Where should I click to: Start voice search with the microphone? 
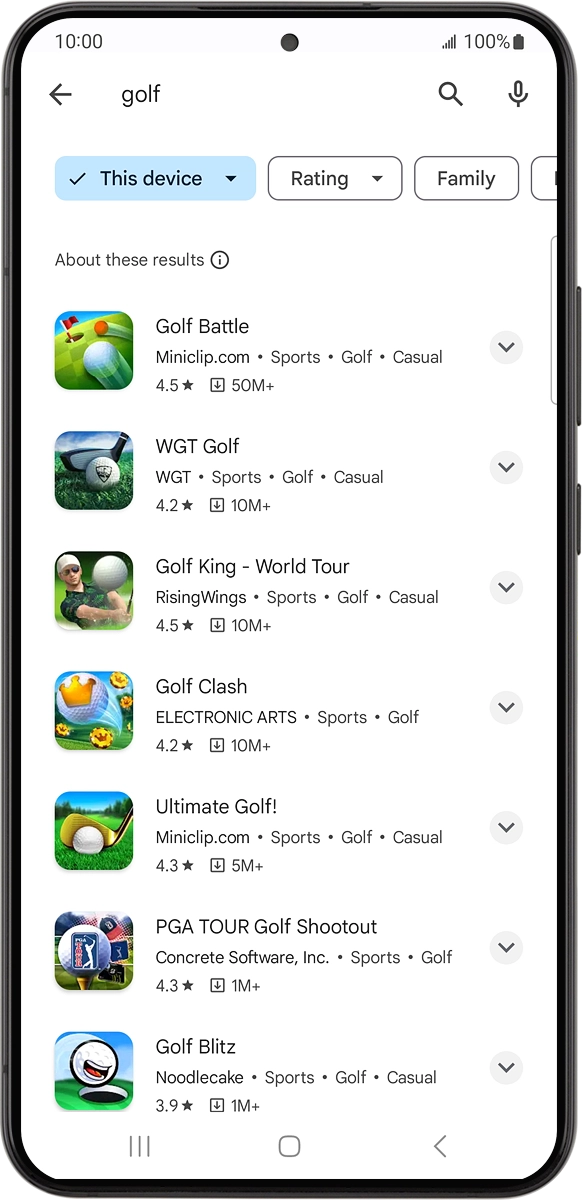pyautogui.click(x=518, y=95)
